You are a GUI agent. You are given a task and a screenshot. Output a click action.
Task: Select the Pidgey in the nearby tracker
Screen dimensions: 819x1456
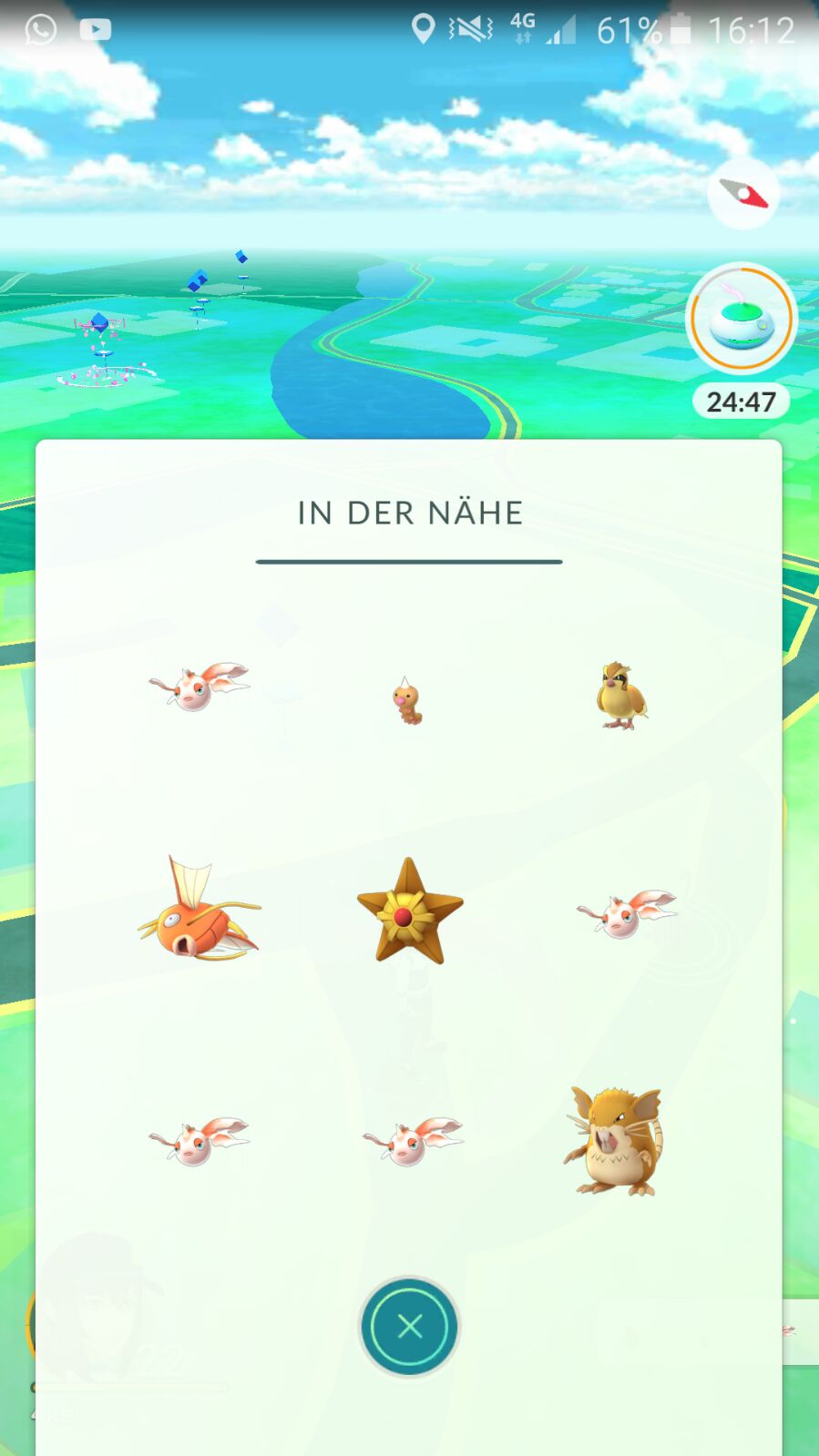(621, 697)
